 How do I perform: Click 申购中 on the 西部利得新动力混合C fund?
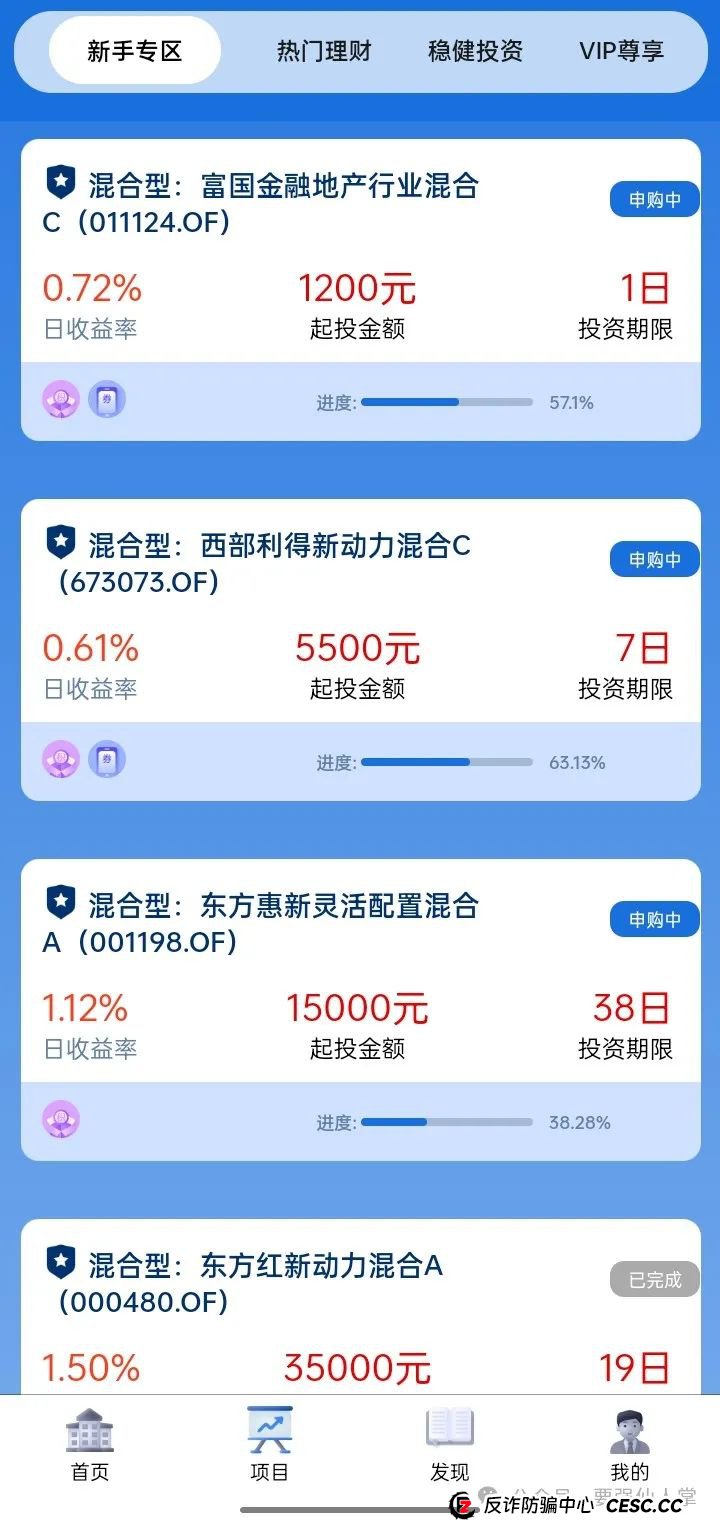tap(653, 559)
